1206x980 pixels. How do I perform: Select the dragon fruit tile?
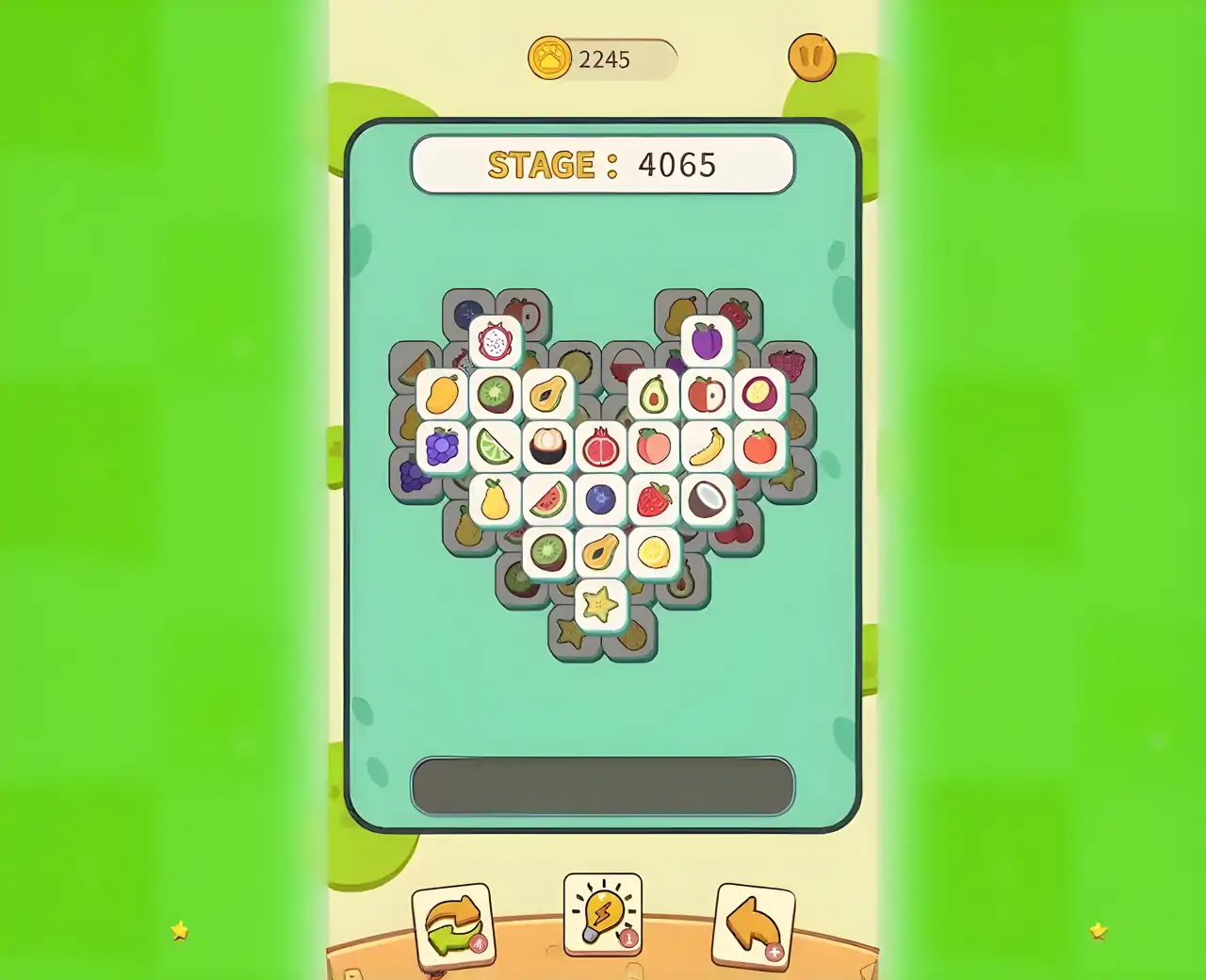495,341
